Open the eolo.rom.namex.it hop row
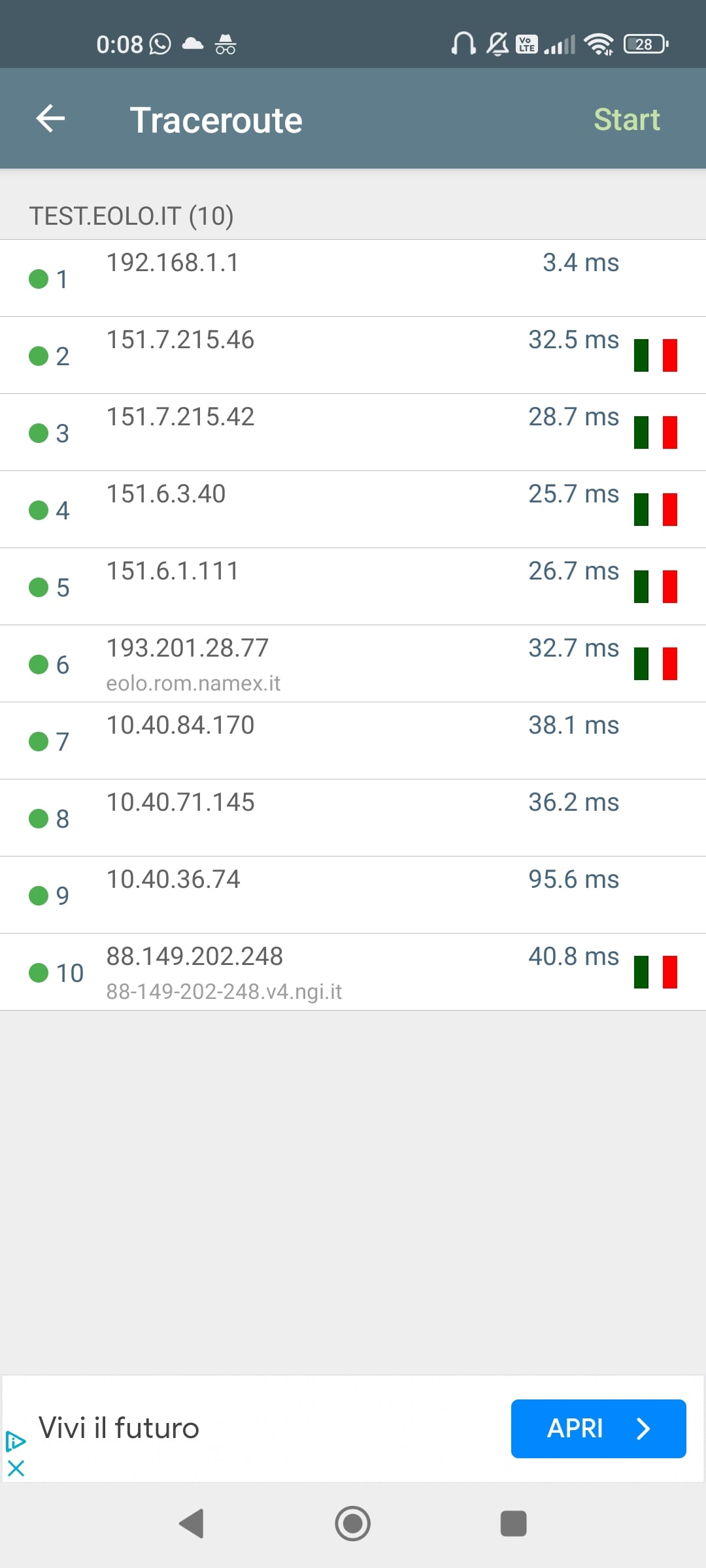 pyautogui.click(x=353, y=664)
